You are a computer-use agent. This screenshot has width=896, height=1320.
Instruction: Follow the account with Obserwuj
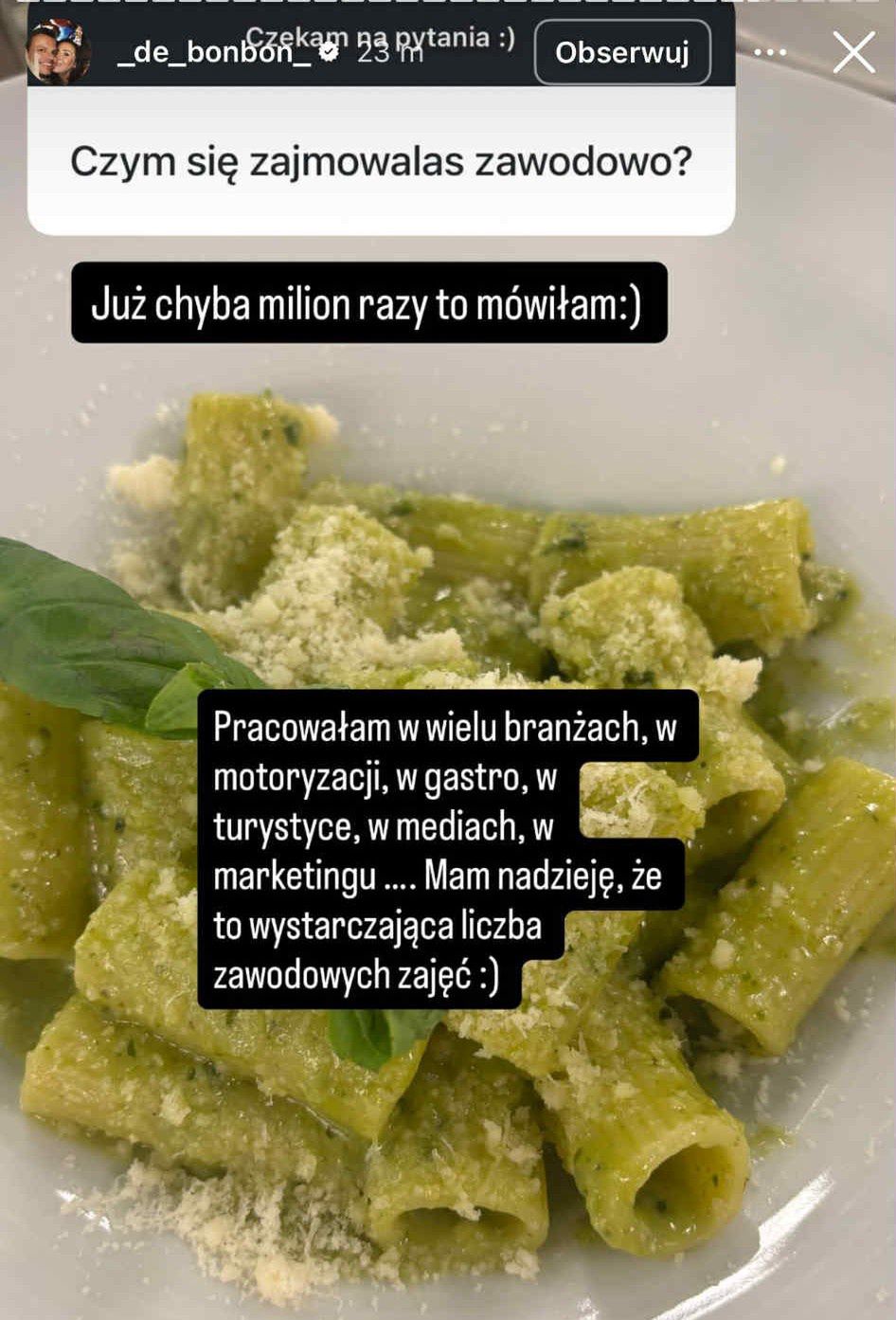[621, 53]
